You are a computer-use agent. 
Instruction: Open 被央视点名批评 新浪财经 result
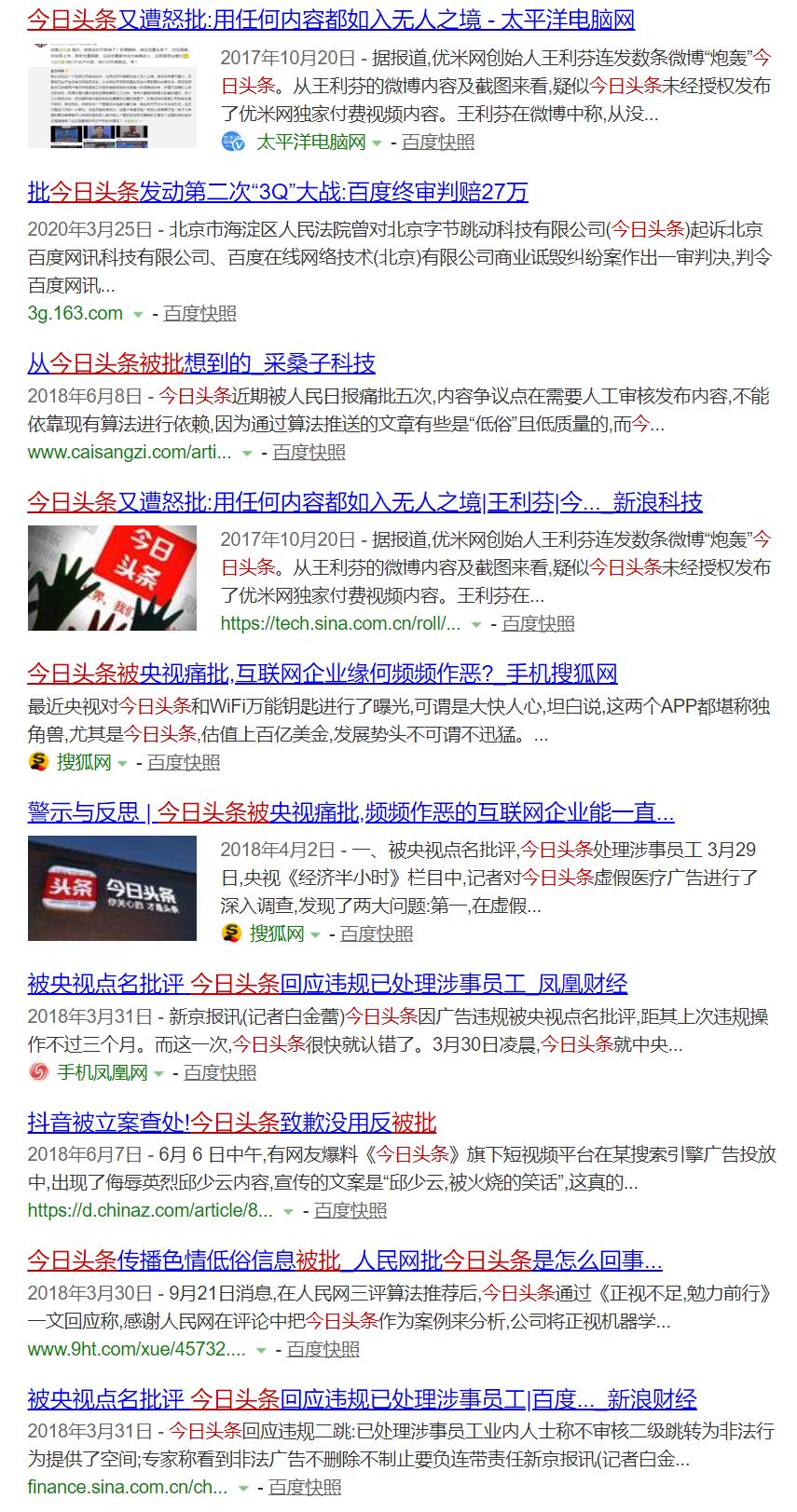[x=362, y=1399]
